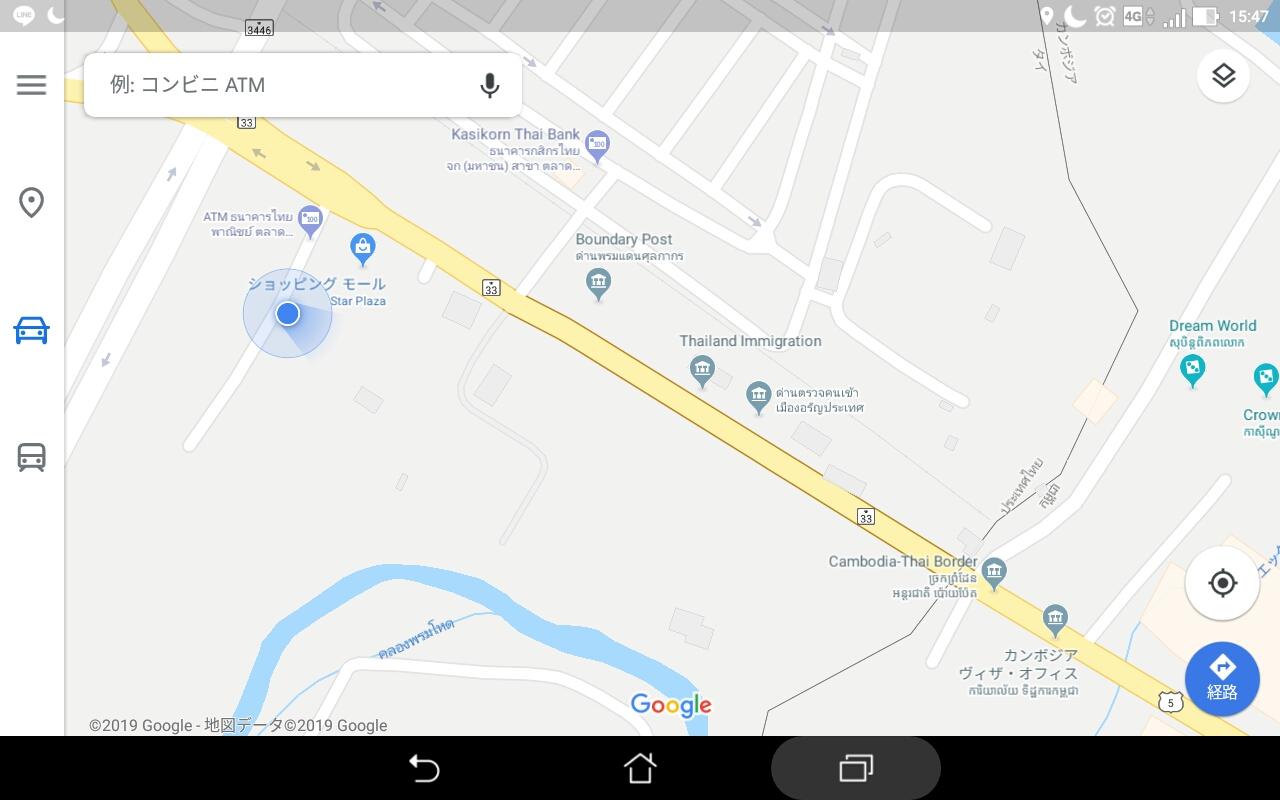The width and height of the screenshot is (1280, 800).
Task: Open the Kasikorn Thai Bank marker
Action: [597, 145]
